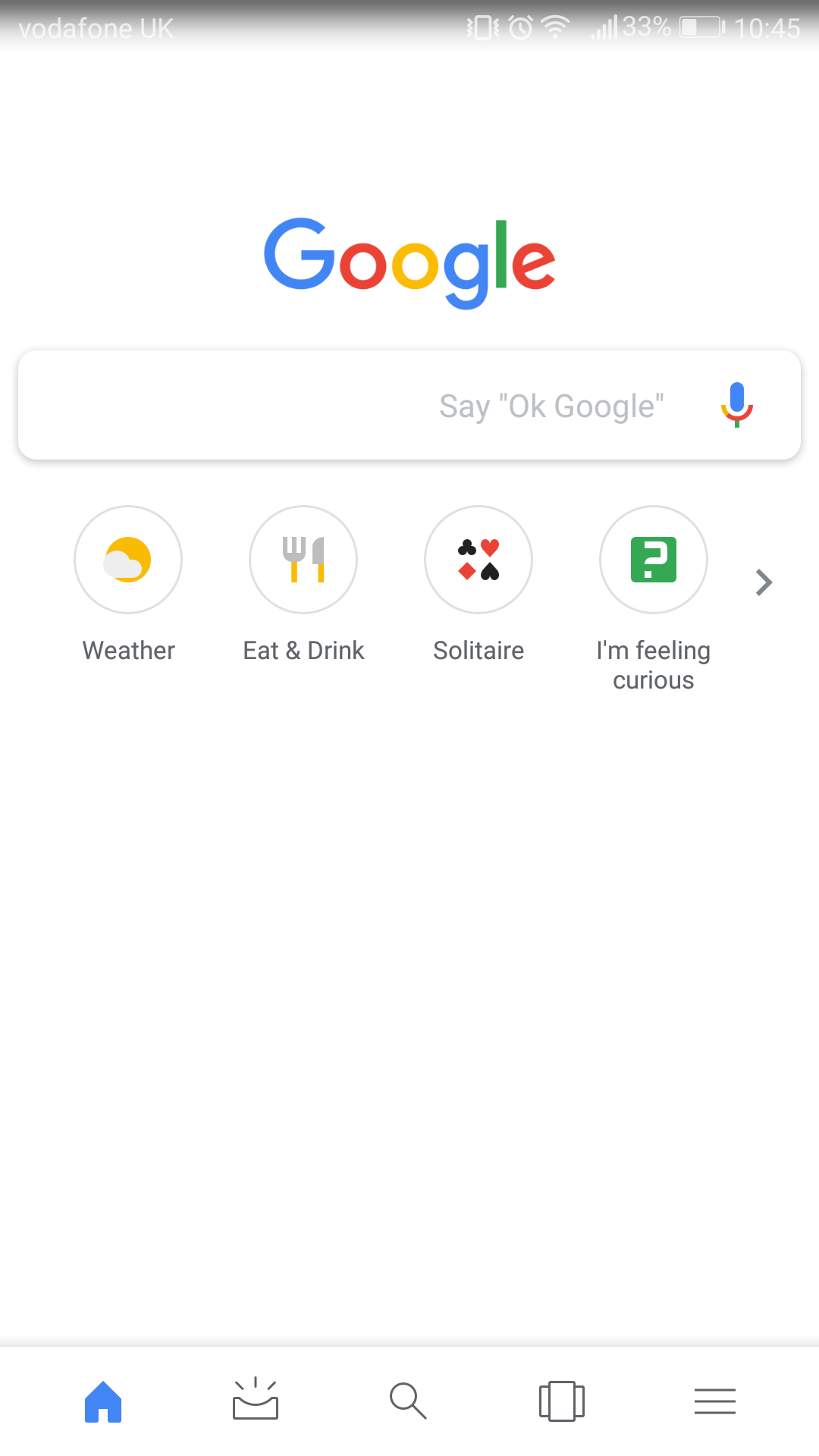Show more shortcuts with the right chevron
Viewport: 819px width, 1456px height.
point(764,582)
